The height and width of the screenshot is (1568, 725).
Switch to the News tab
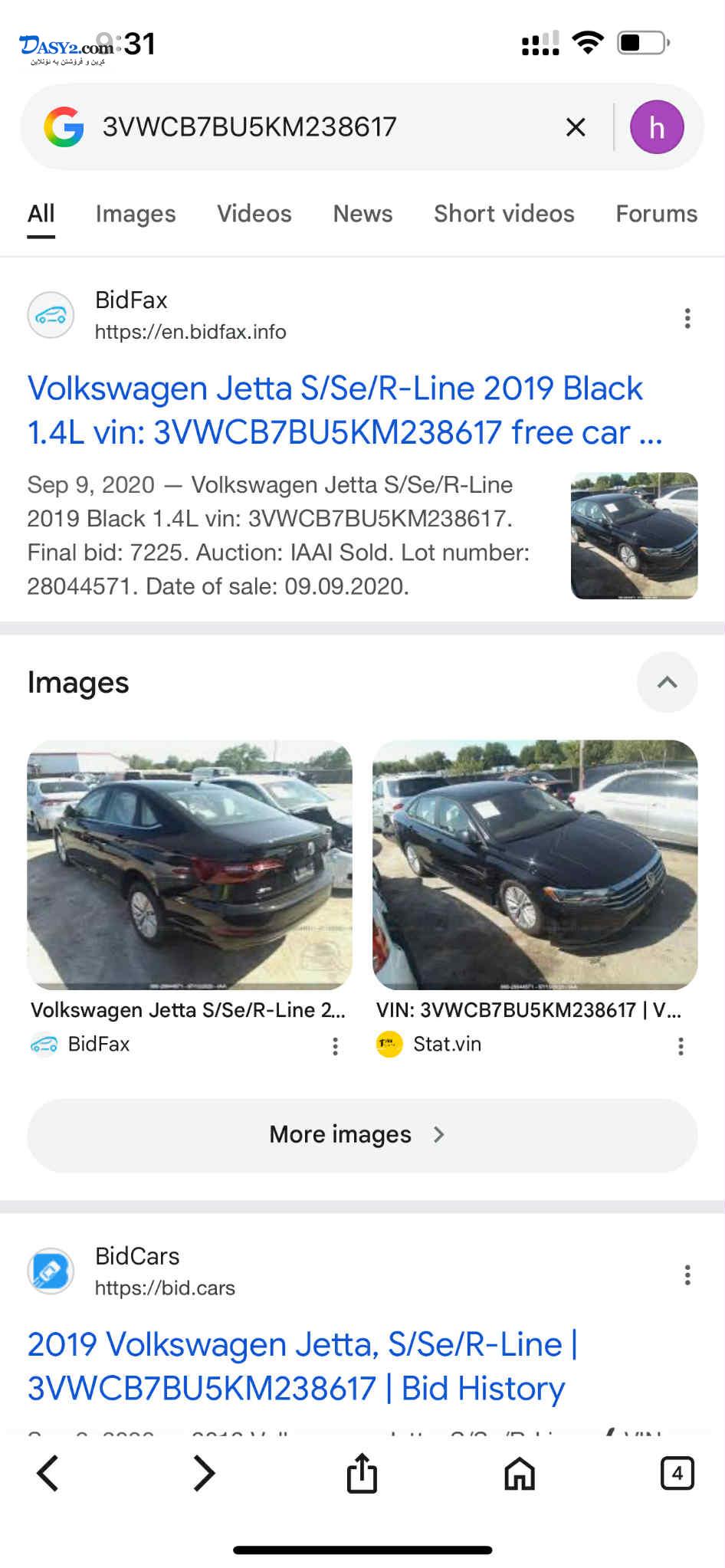(362, 214)
